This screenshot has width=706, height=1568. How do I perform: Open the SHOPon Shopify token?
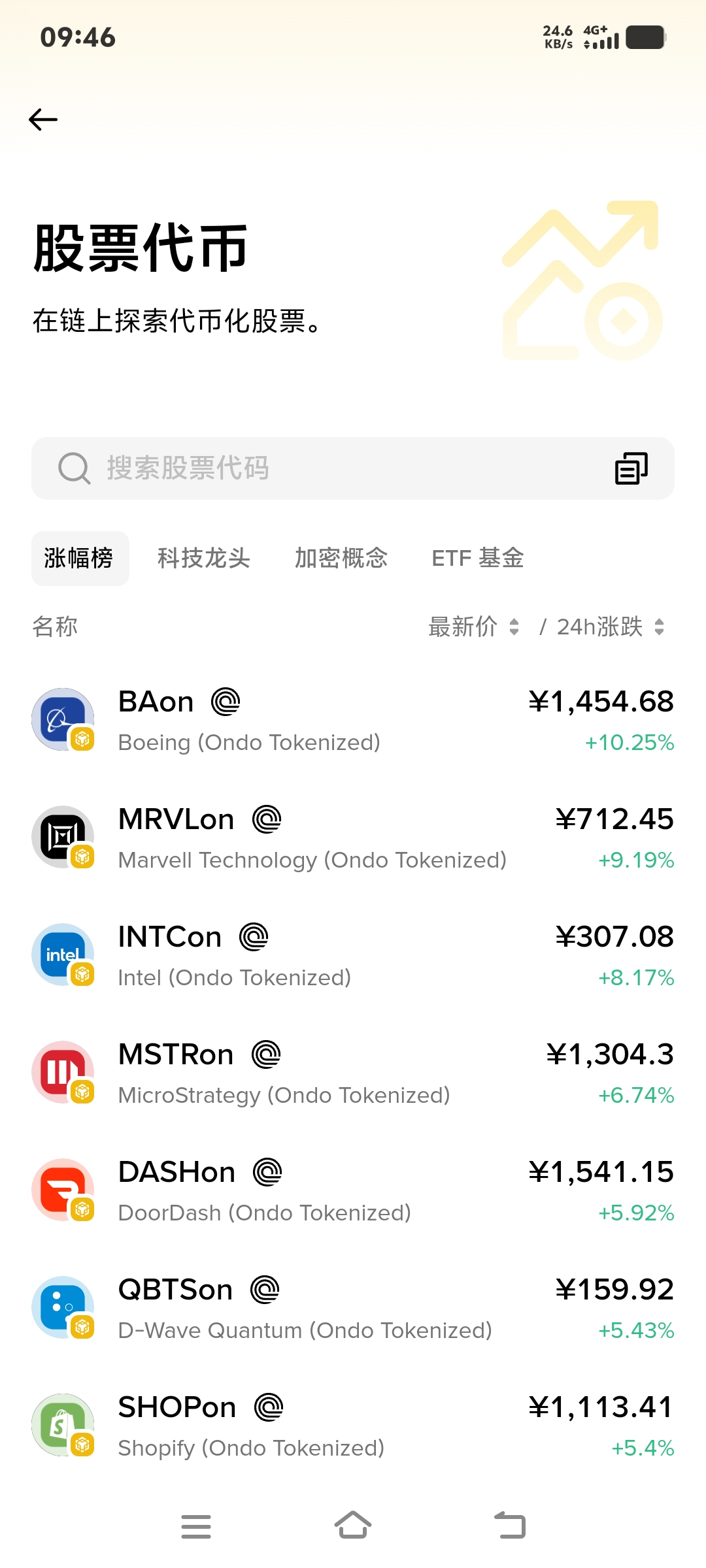pos(353,1426)
